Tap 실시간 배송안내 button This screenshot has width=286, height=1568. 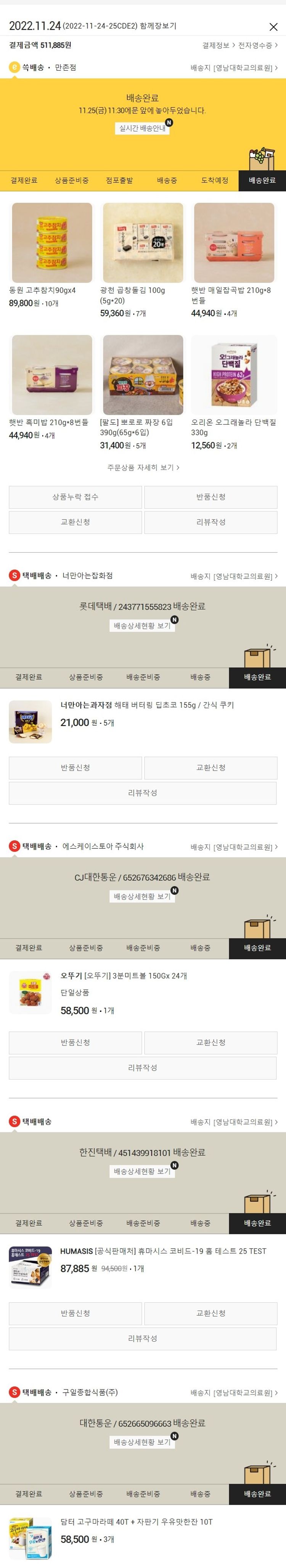142,128
